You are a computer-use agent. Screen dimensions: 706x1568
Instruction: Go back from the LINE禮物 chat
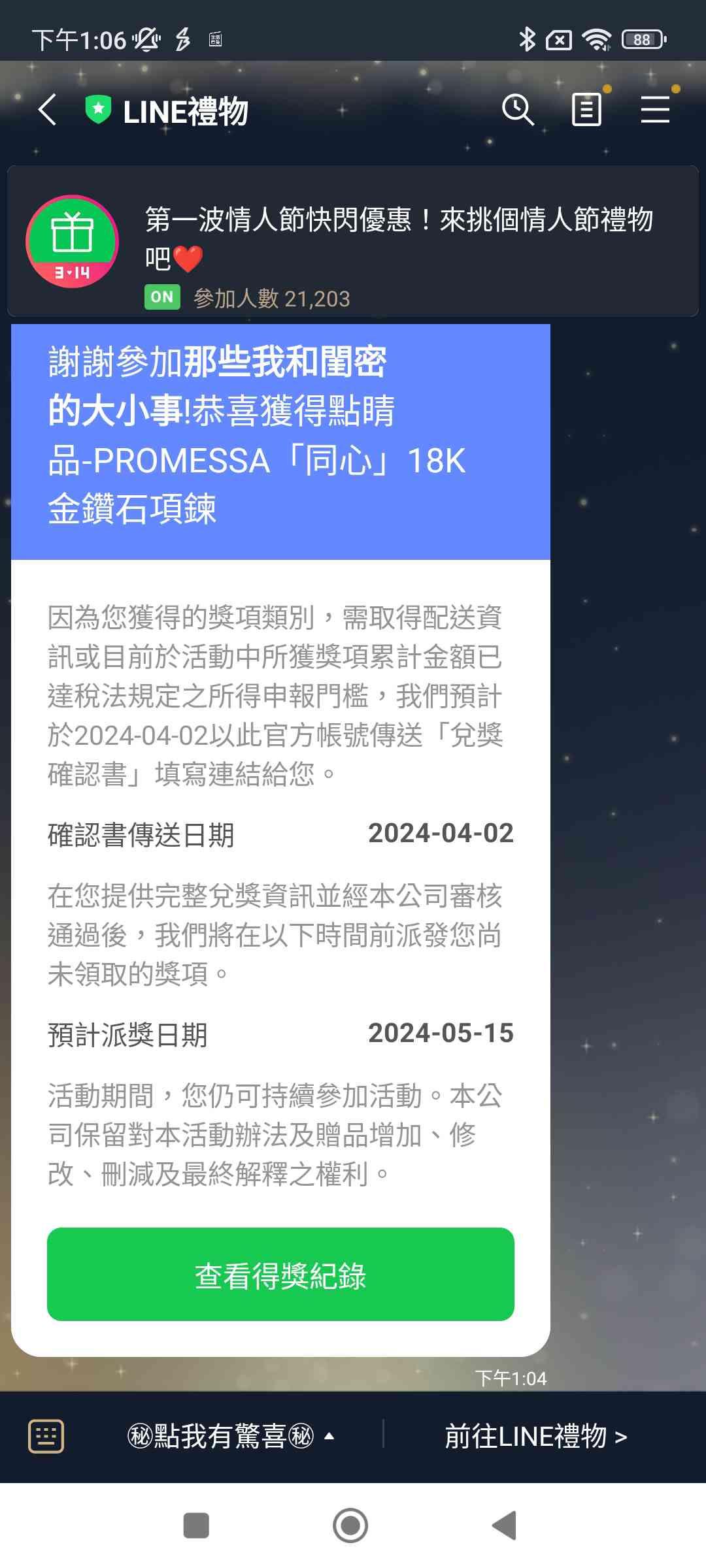[x=47, y=110]
